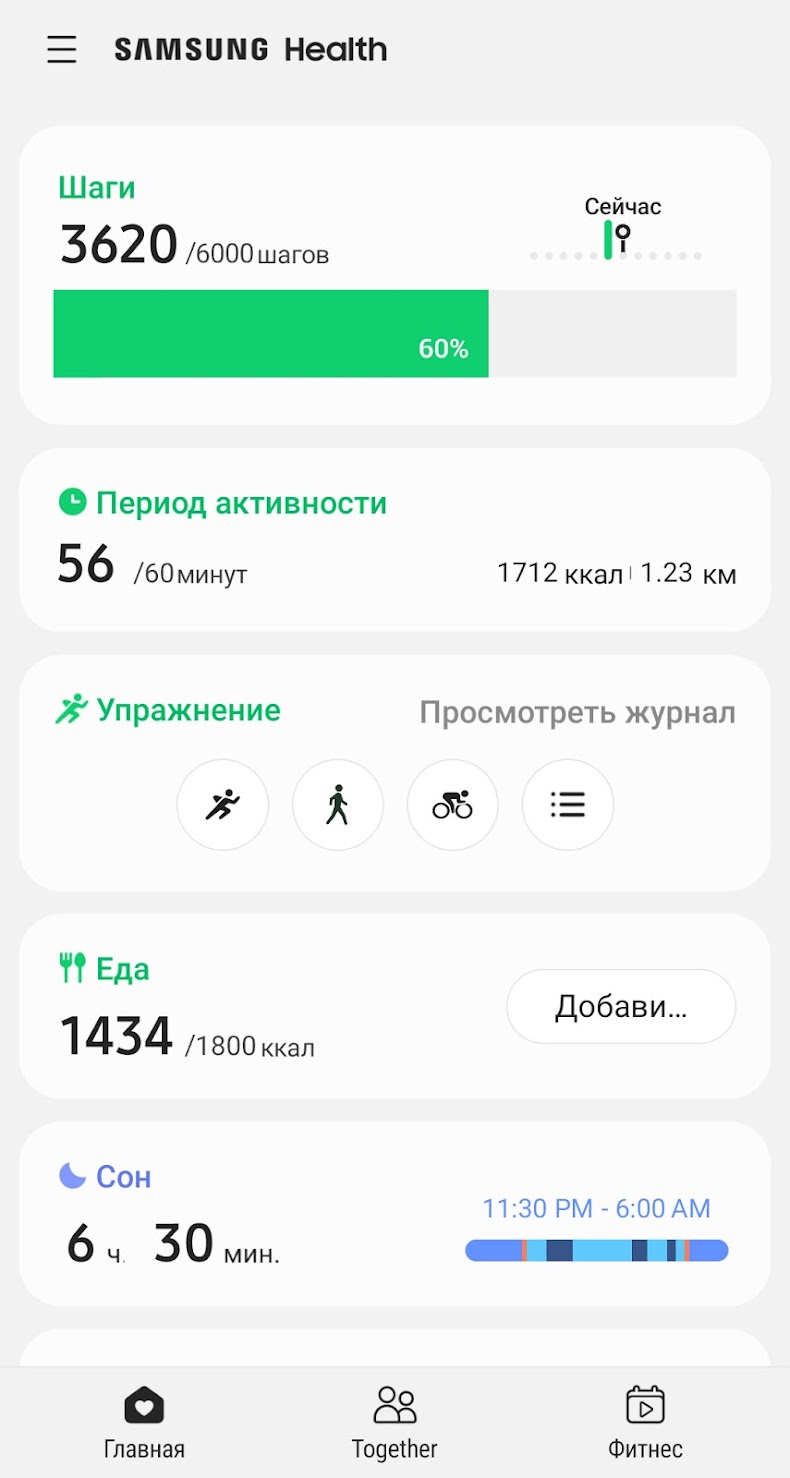Screen dimensions: 790x1478
Task: Tap Просмотреть журнал exercise log link
Action: pyautogui.click(x=577, y=713)
